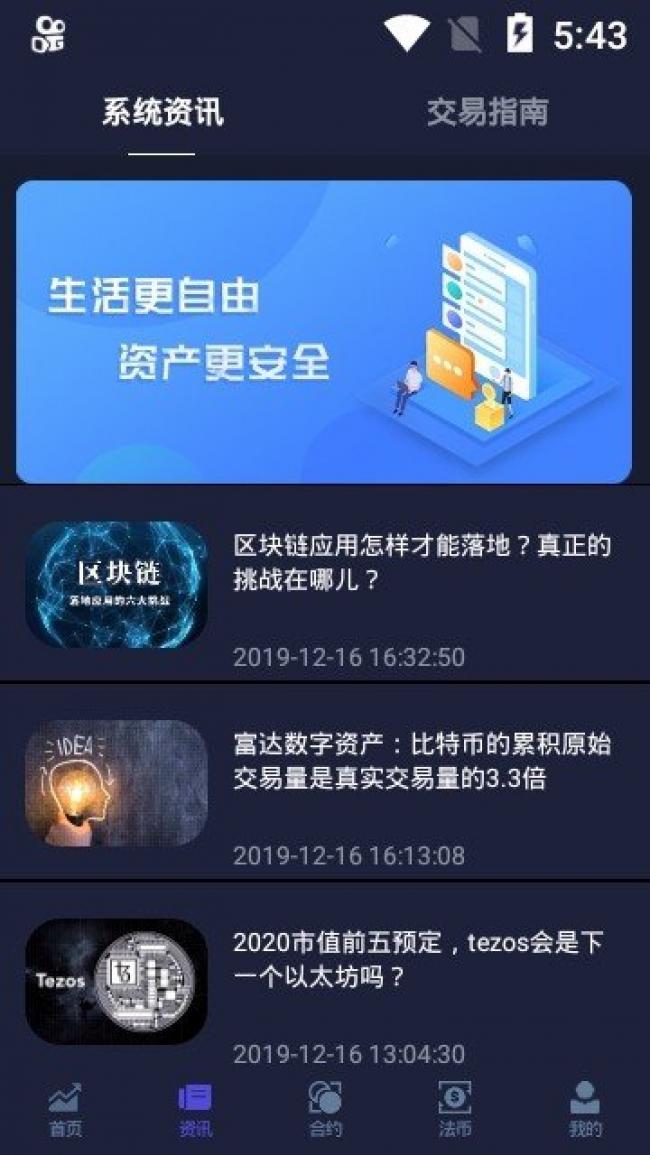
Task: Switch to the 系统资讯 tab
Action: coord(162,112)
